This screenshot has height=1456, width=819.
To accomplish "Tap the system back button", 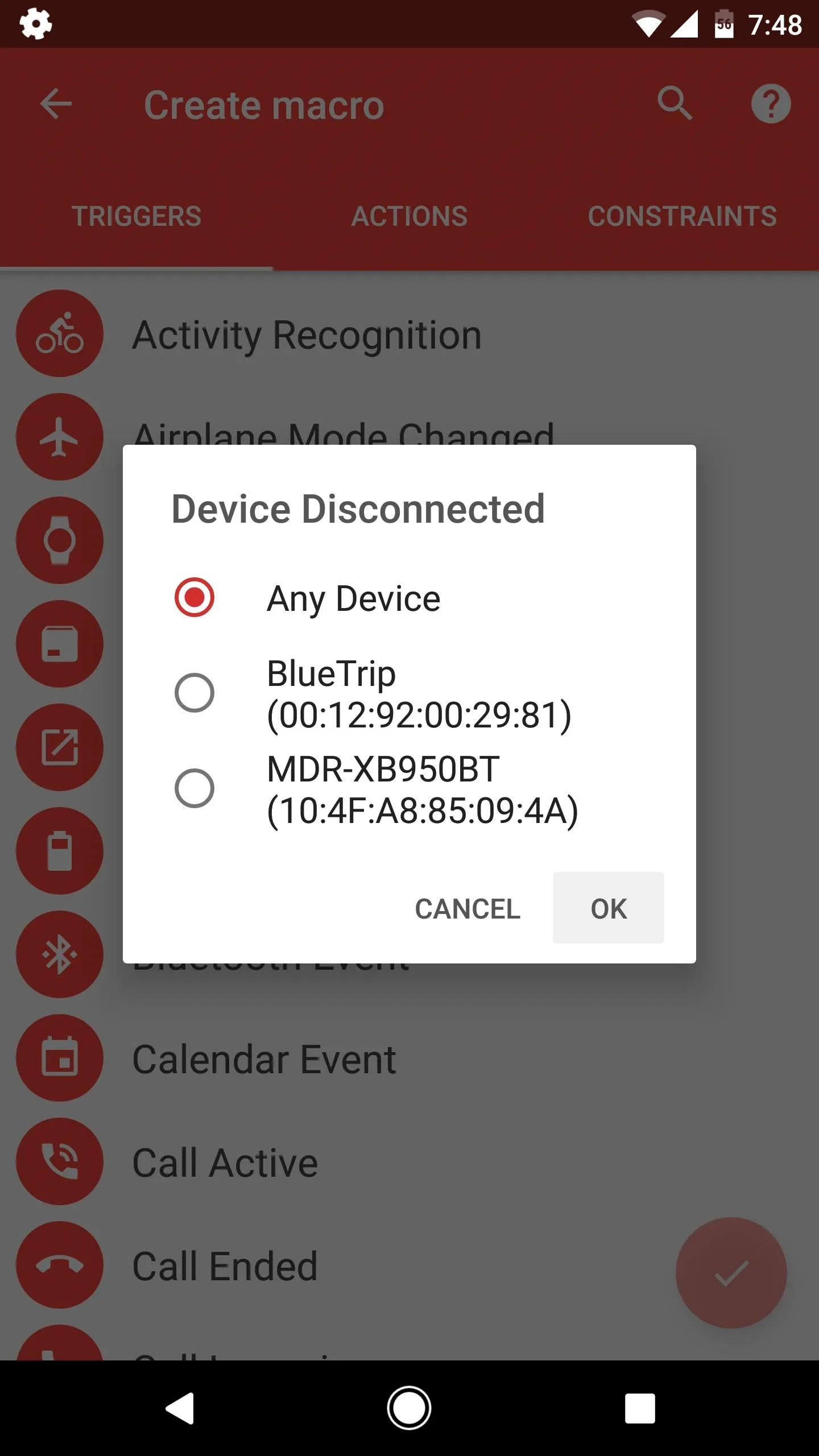I will 180,1409.
